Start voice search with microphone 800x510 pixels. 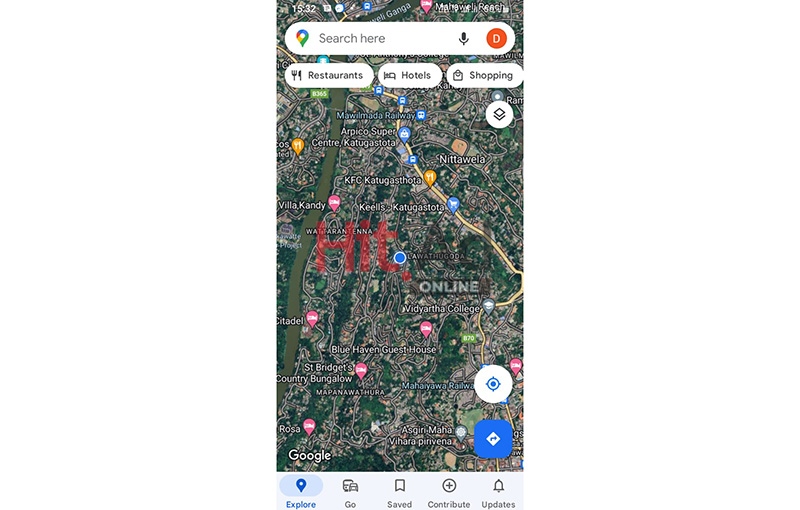(x=464, y=38)
